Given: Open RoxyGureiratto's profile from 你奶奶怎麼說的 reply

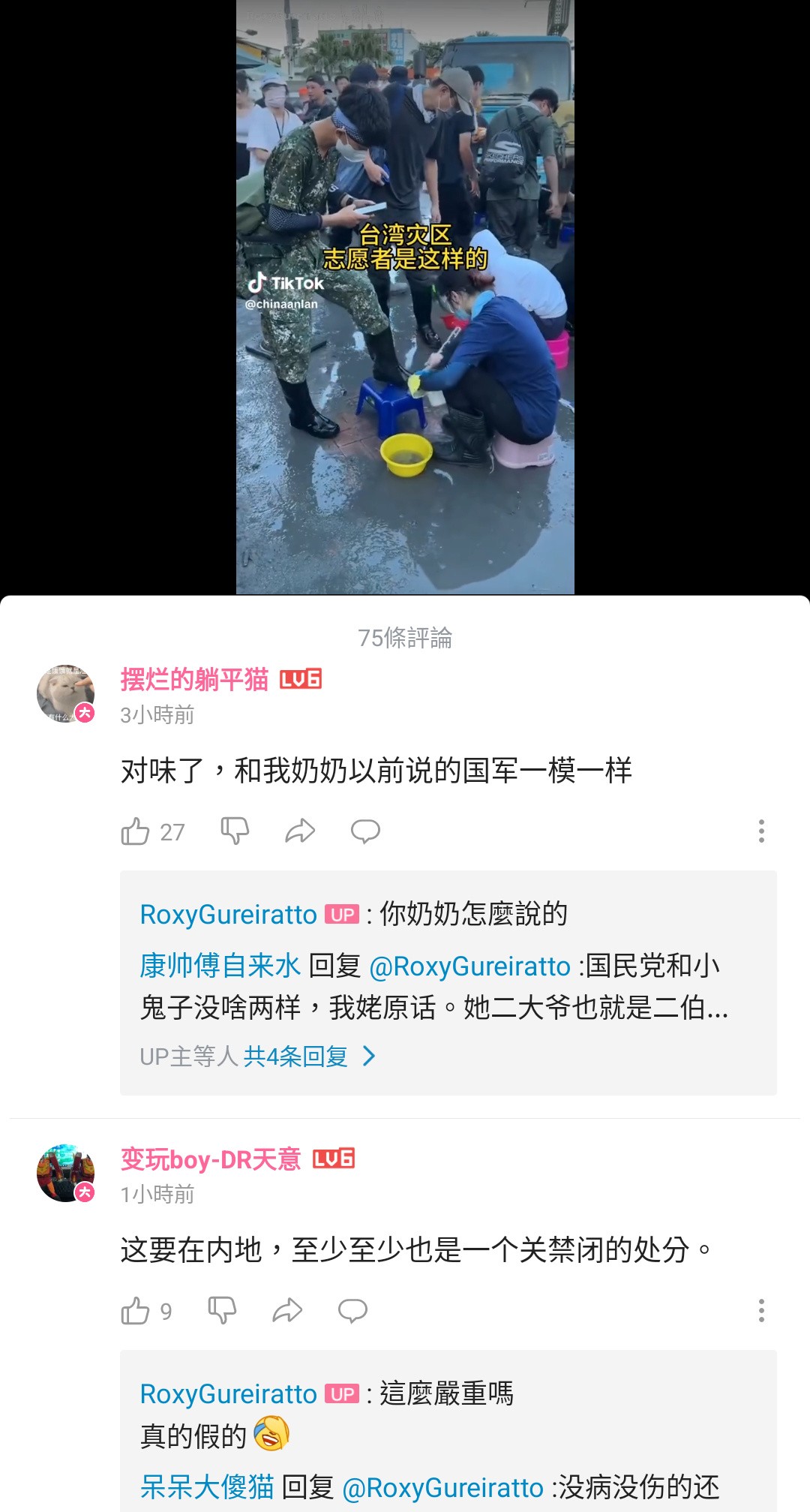Looking at the screenshot, I should [228, 915].
